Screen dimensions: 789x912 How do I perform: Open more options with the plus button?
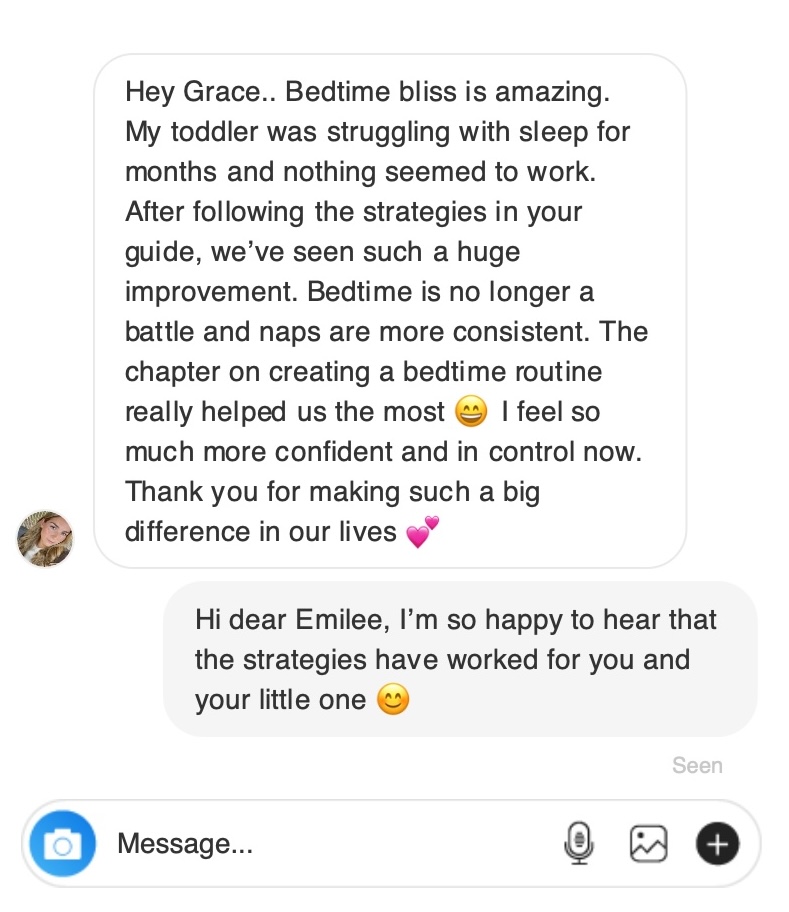click(x=717, y=844)
